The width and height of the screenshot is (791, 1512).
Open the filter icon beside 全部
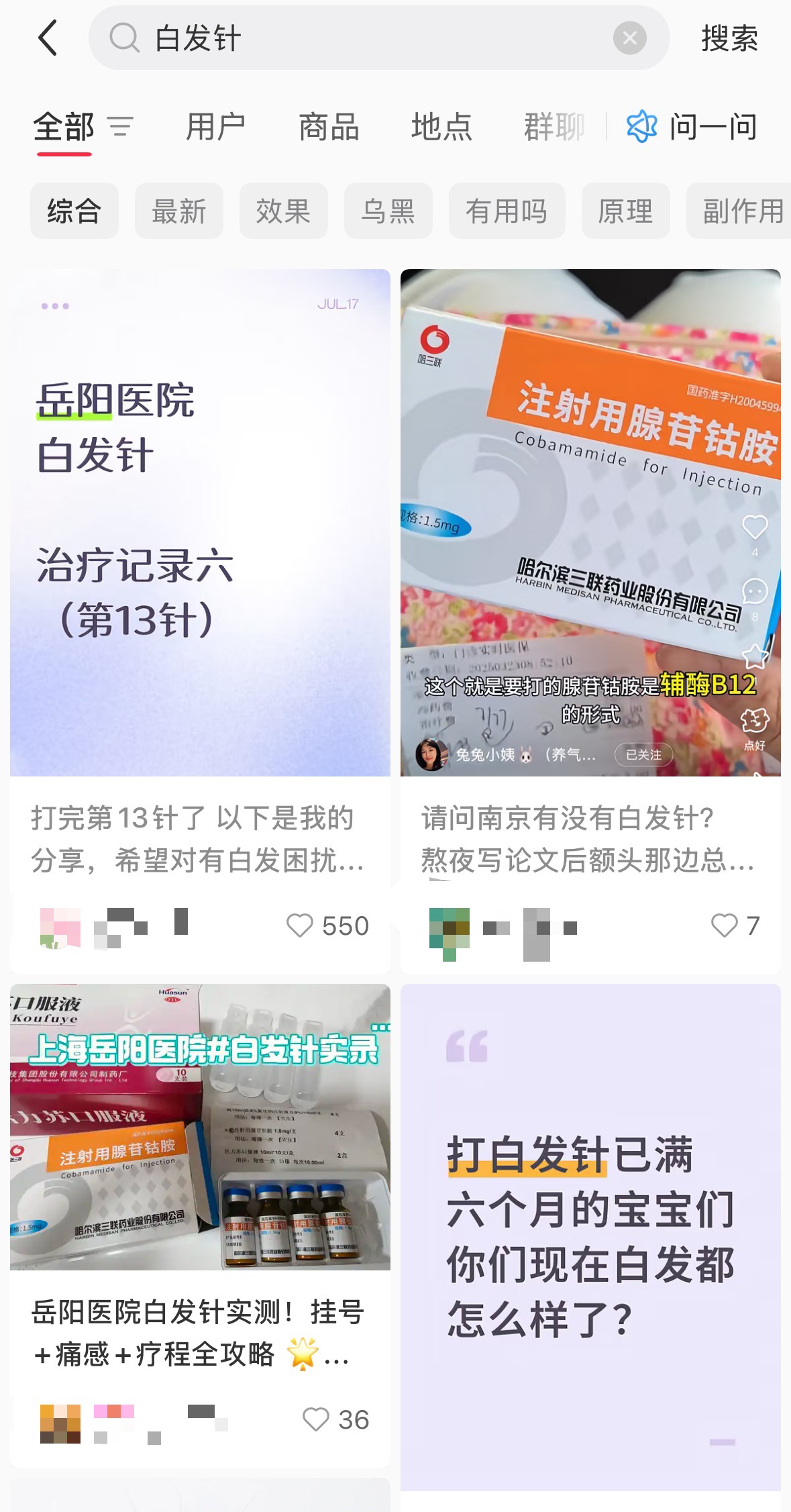121,126
